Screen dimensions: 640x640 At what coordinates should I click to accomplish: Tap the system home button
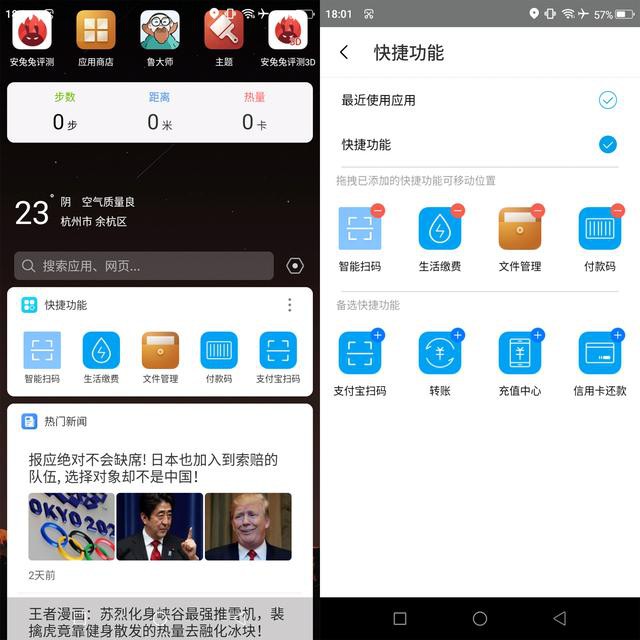(480, 619)
